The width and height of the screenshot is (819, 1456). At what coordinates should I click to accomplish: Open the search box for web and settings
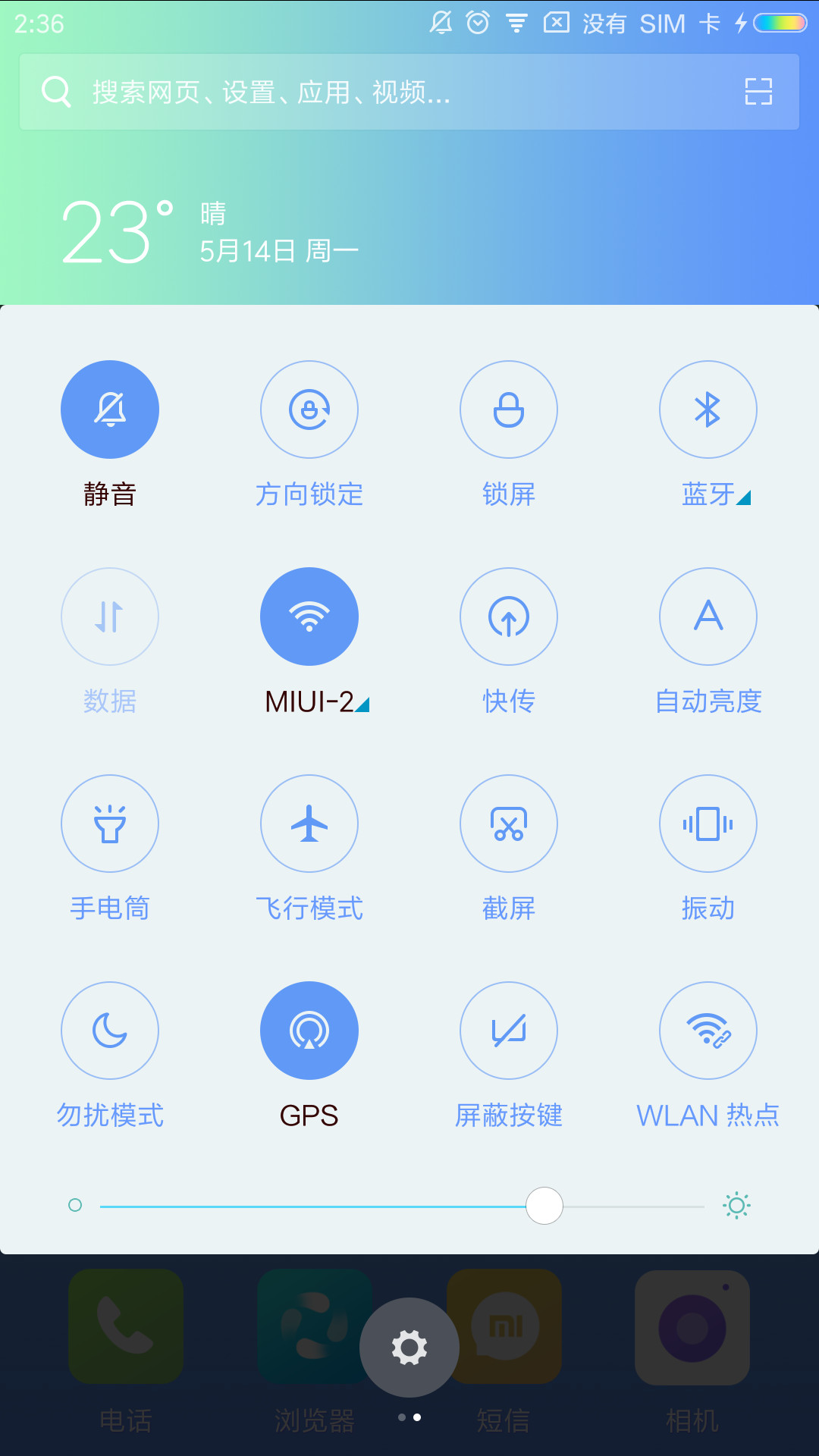pyautogui.click(x=409, y=92)
